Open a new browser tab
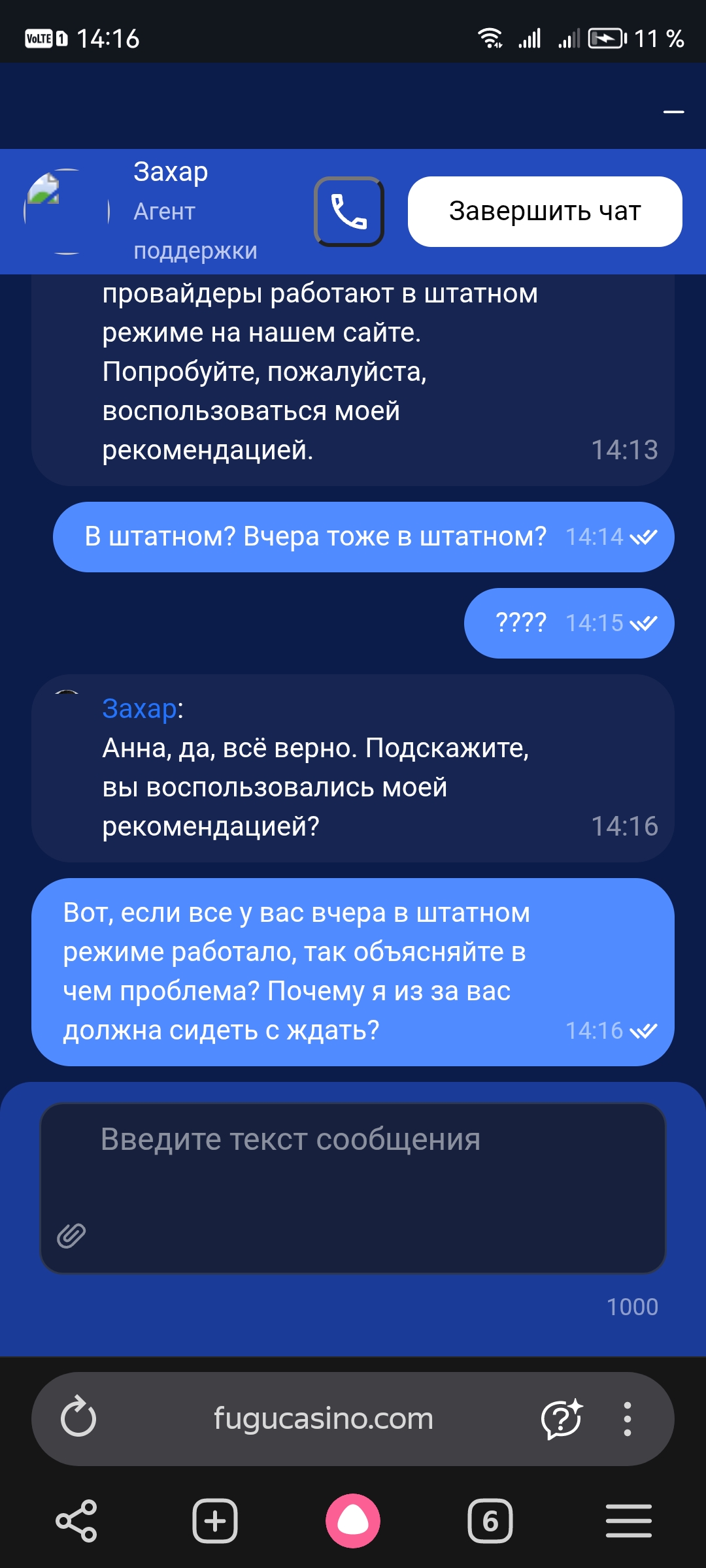Screen dimensions: 706x1568 (x=215, y=1521)
